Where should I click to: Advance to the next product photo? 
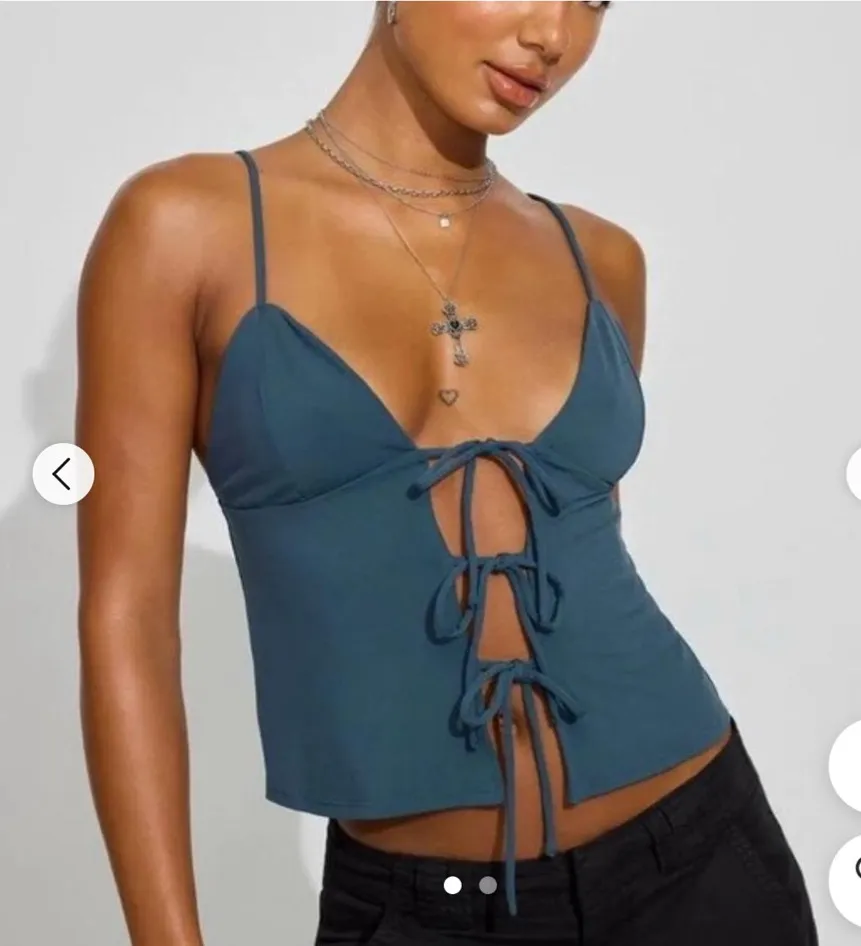853,474
